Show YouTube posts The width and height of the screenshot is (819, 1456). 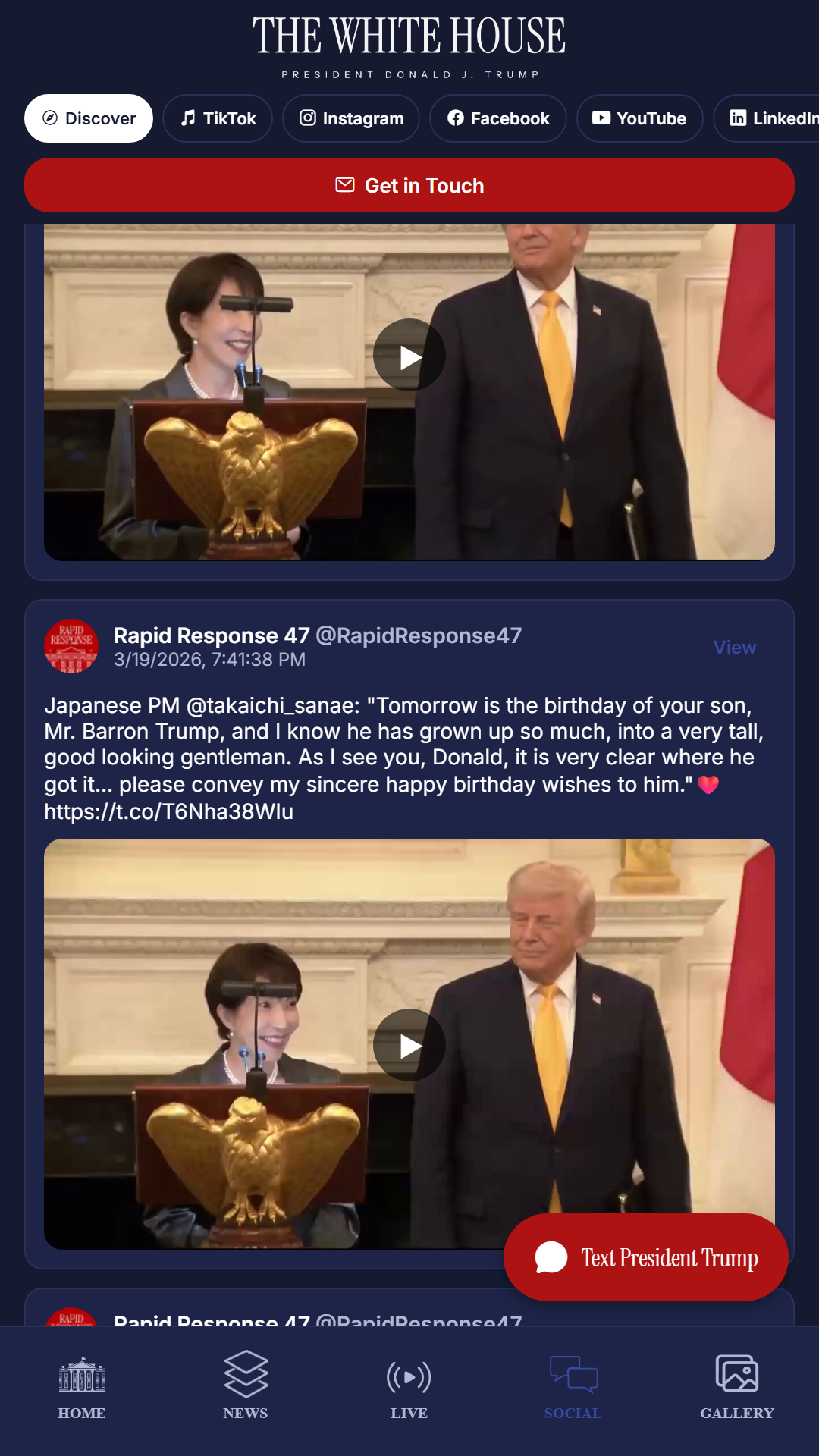click(x=639, y=118)
